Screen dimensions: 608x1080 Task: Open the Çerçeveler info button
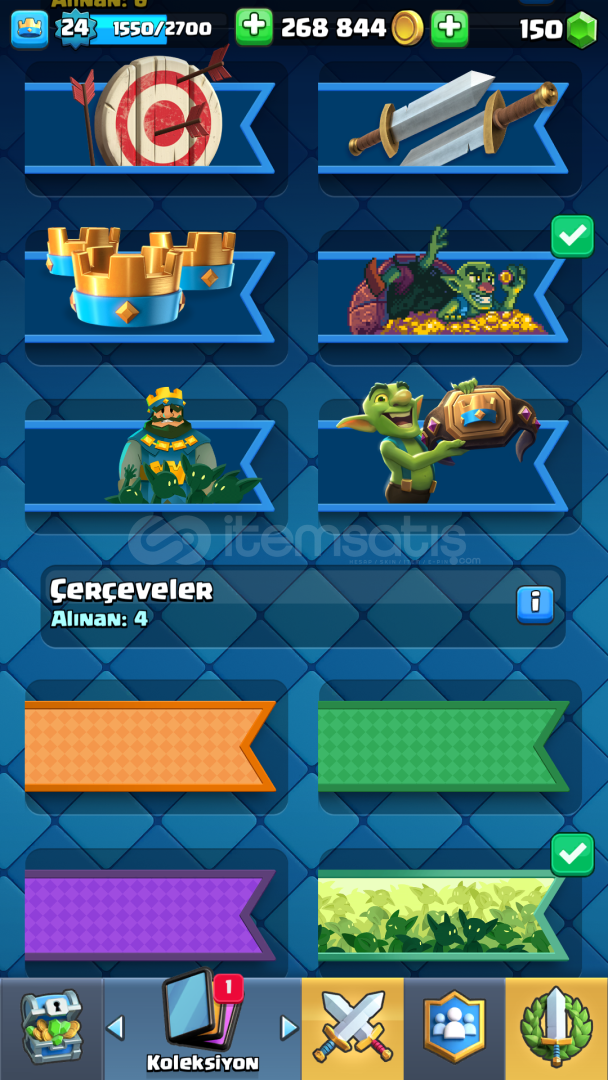[535, 605]
